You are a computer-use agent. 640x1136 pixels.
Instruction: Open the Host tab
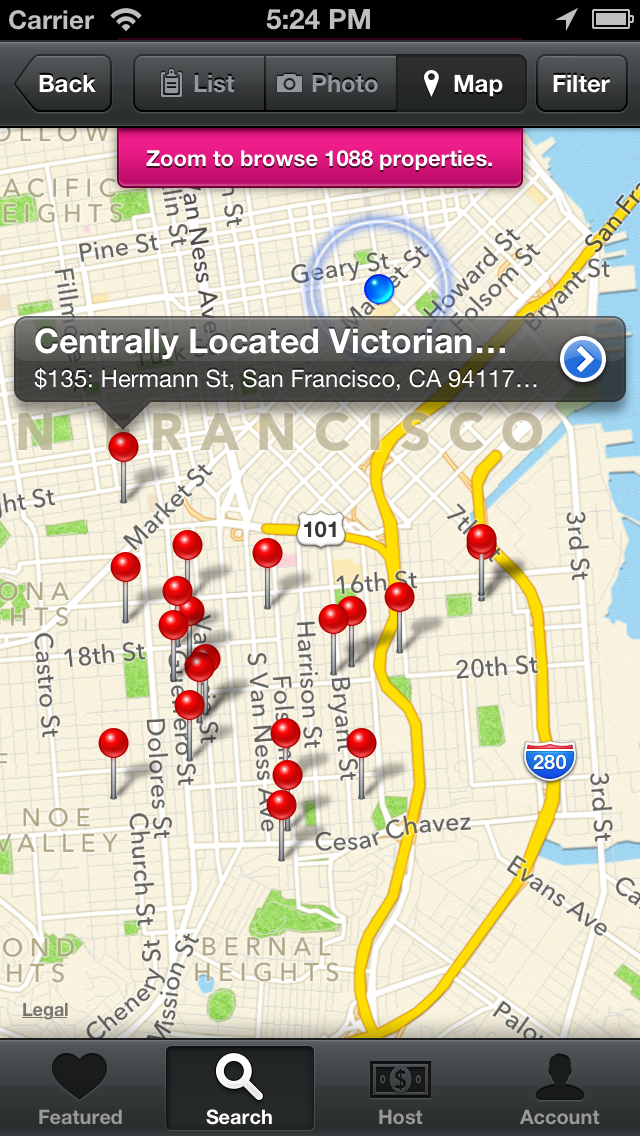coord(400,1088)
